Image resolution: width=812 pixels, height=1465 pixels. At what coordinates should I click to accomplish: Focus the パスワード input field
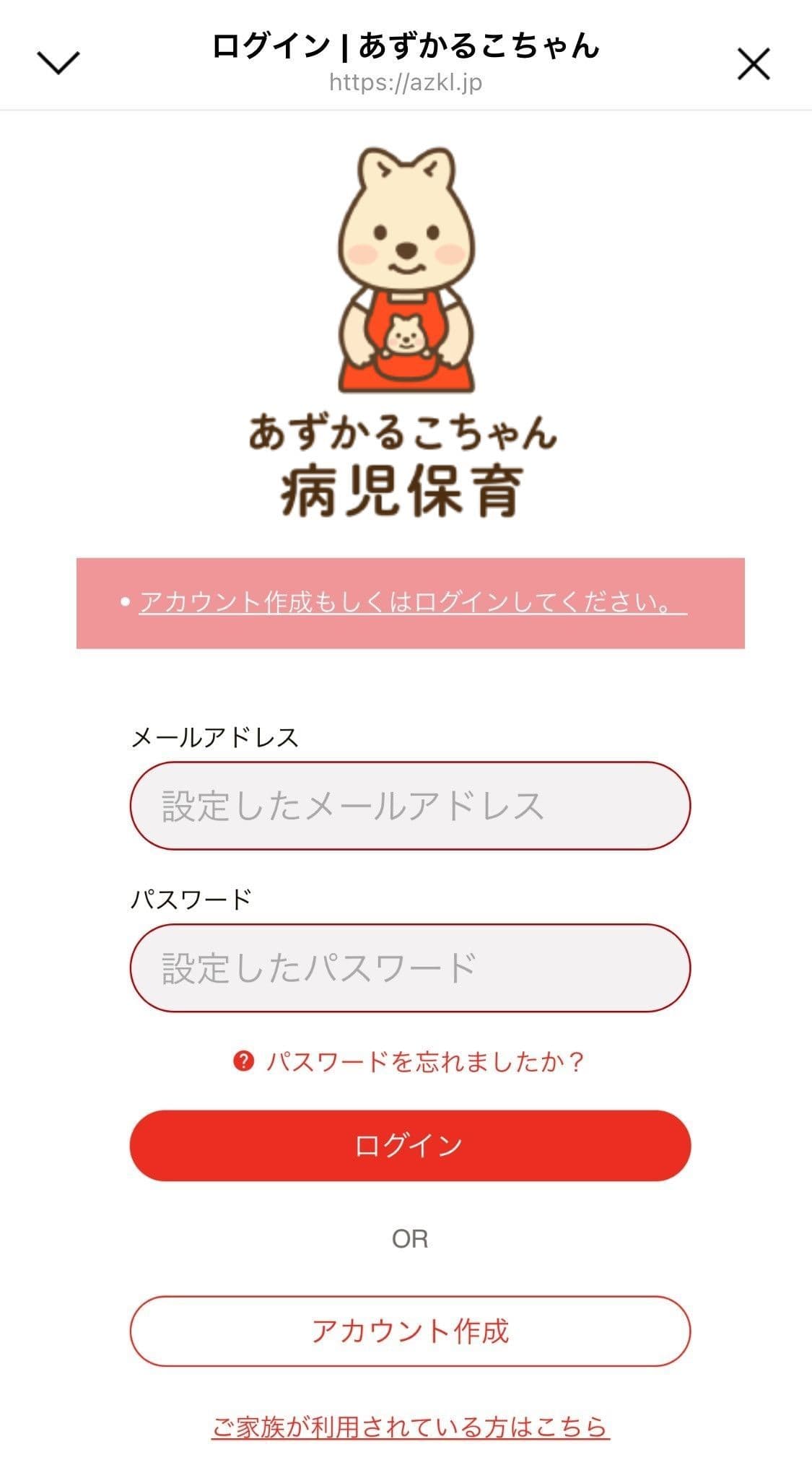[x=410, y=968]
